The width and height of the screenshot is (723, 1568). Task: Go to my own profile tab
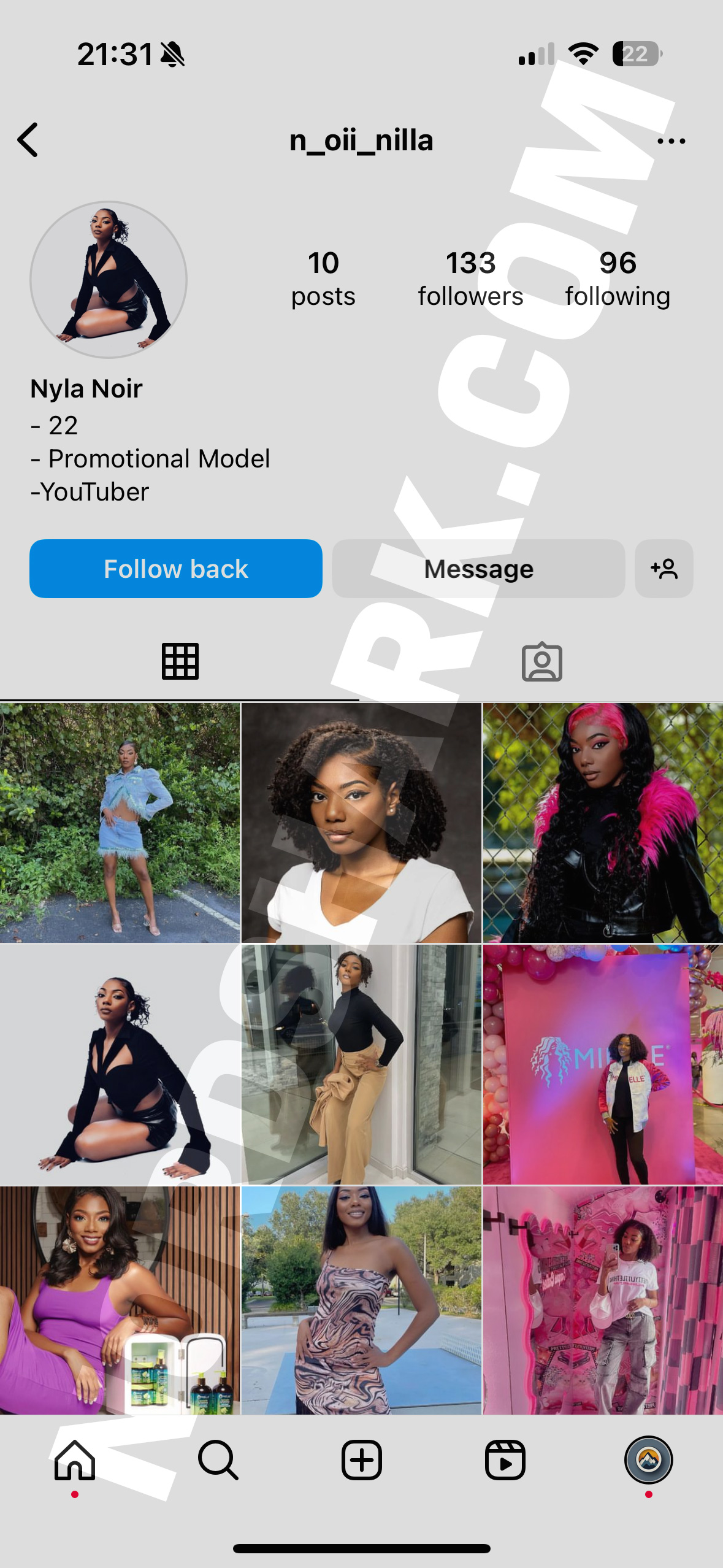coord(648,1460)
